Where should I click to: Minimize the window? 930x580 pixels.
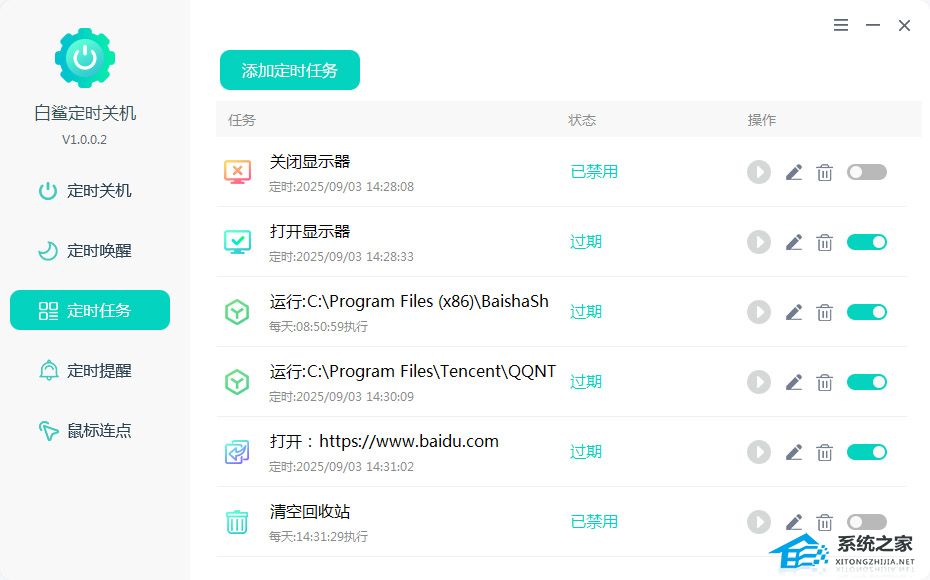coord(873,25)
